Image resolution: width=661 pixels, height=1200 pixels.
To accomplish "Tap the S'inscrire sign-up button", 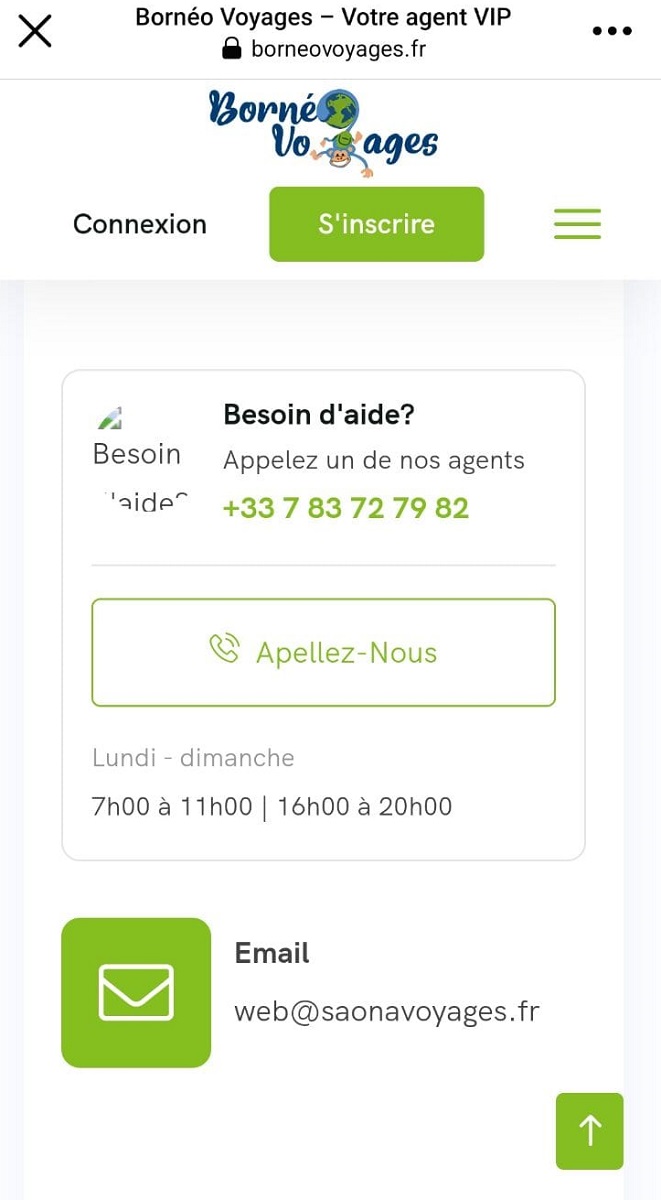I will [376, 224].
